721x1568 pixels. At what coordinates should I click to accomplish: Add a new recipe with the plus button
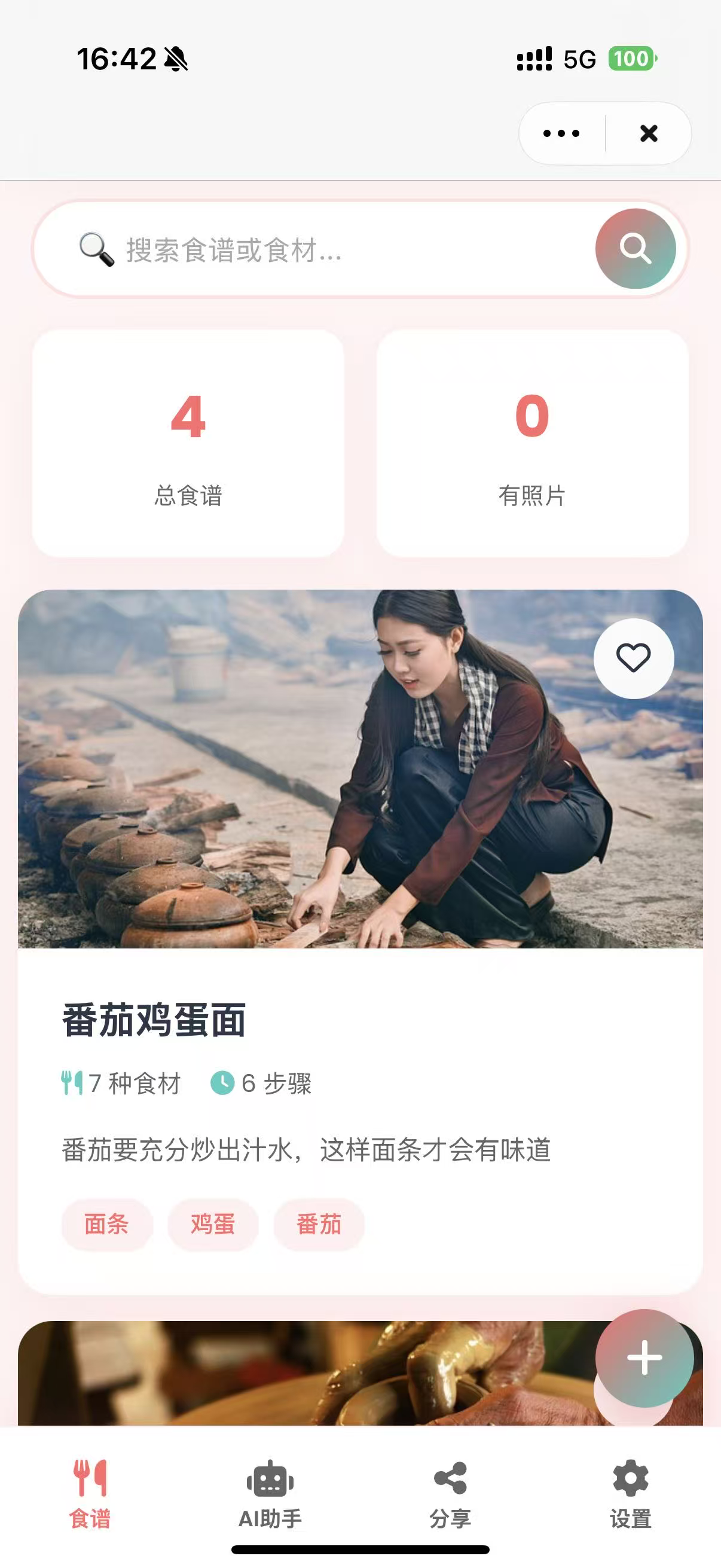pos(644,1358)
